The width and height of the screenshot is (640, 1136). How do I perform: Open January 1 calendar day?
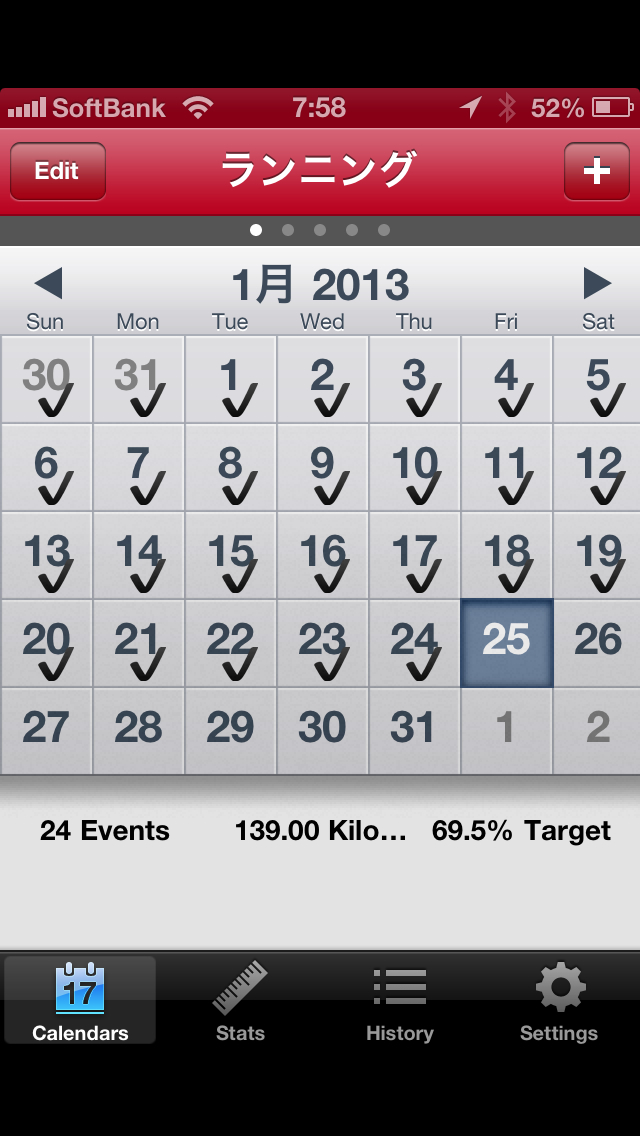pos(230,380)
